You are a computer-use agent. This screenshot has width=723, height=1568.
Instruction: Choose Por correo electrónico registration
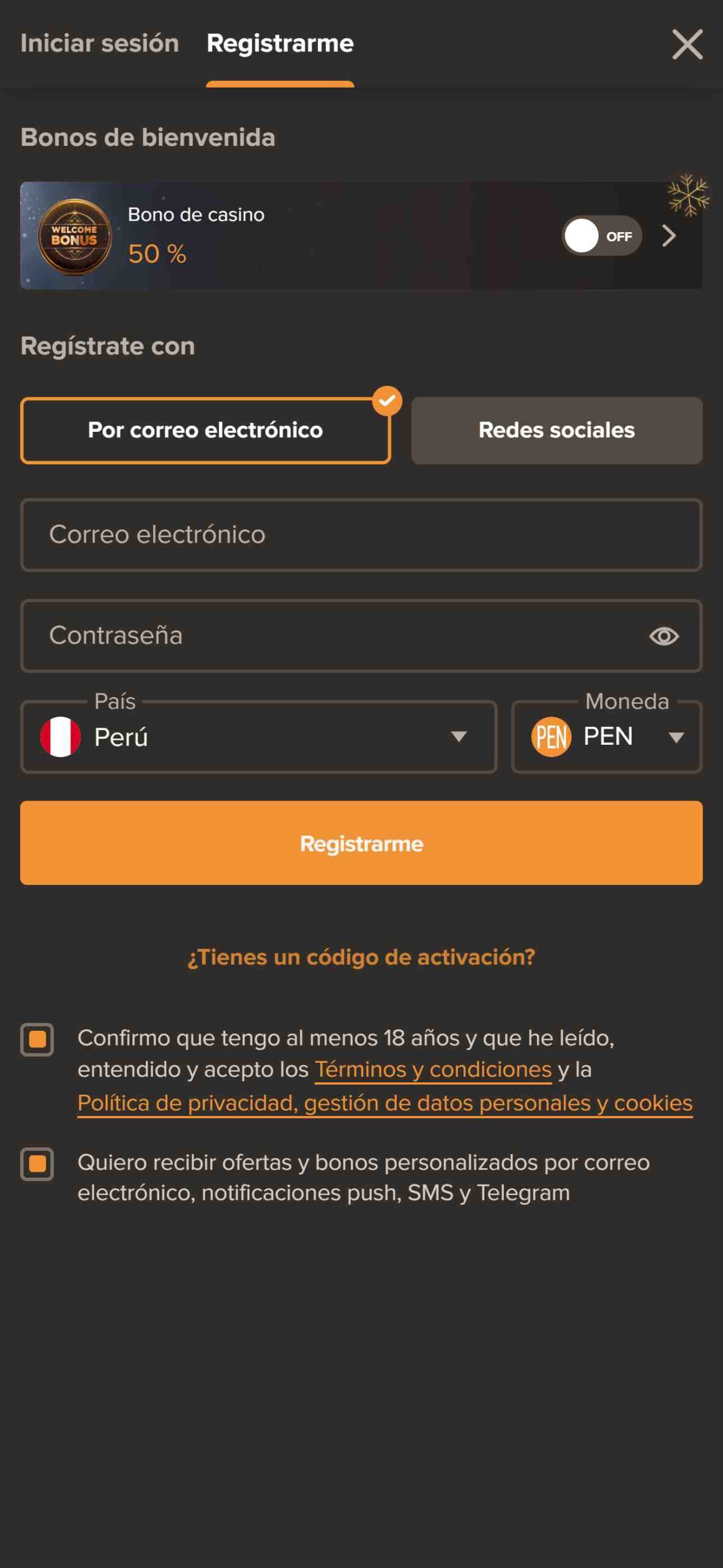(205, 430)
